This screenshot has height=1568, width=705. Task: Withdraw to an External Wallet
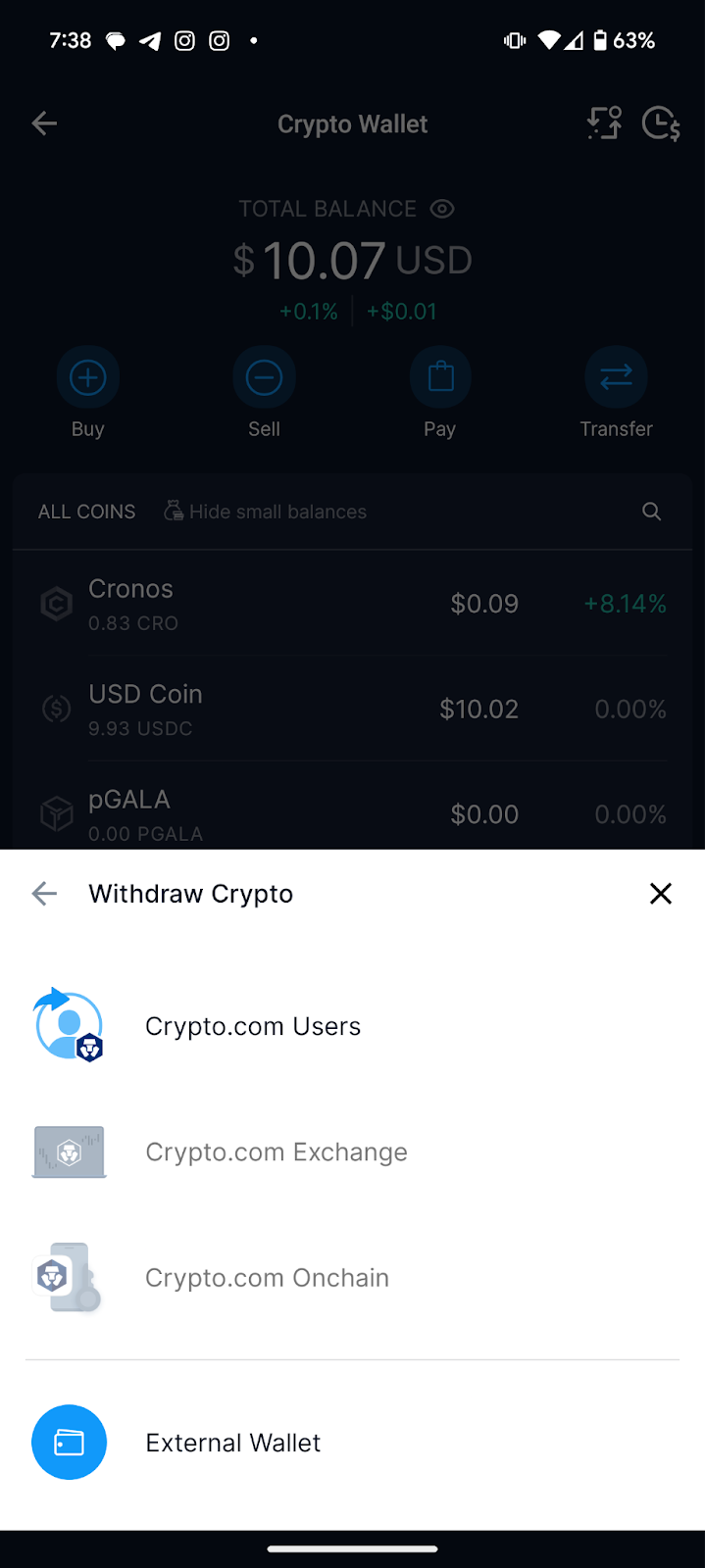[352, 1443]
